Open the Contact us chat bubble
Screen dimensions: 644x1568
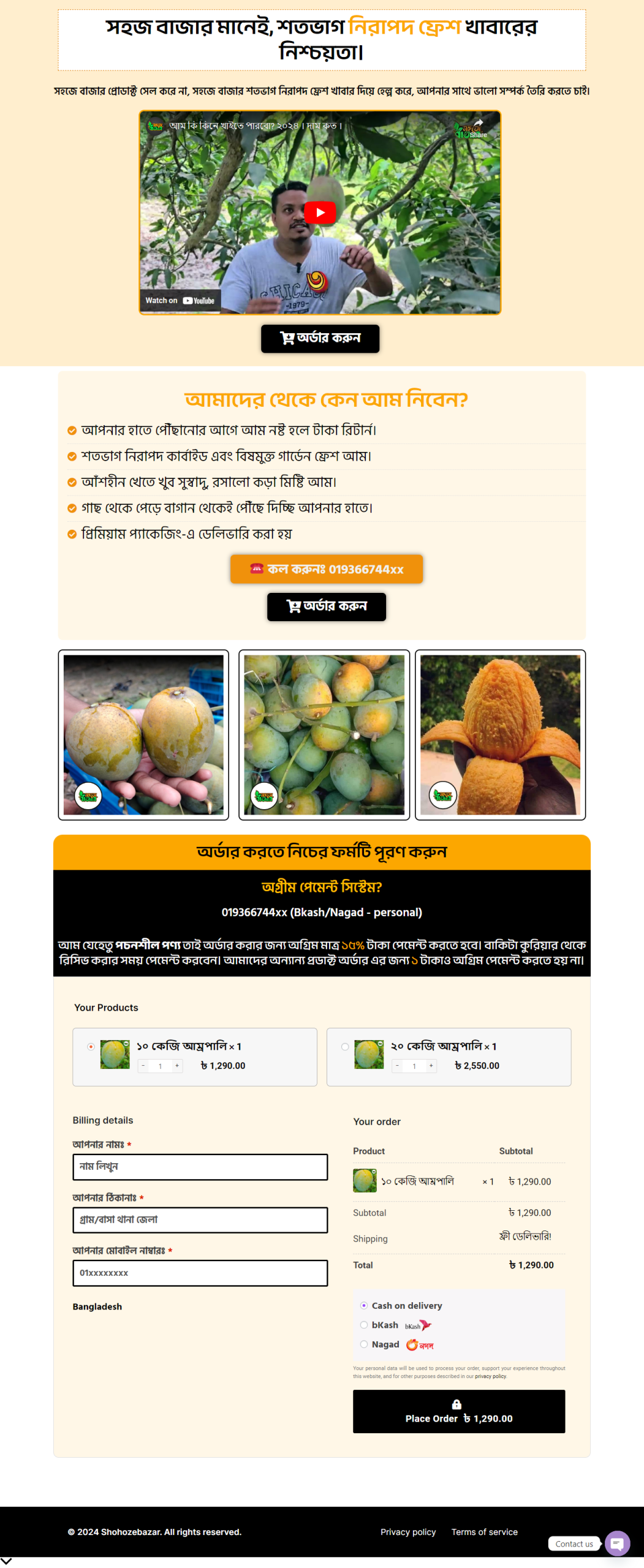[x=617, y=1543]
